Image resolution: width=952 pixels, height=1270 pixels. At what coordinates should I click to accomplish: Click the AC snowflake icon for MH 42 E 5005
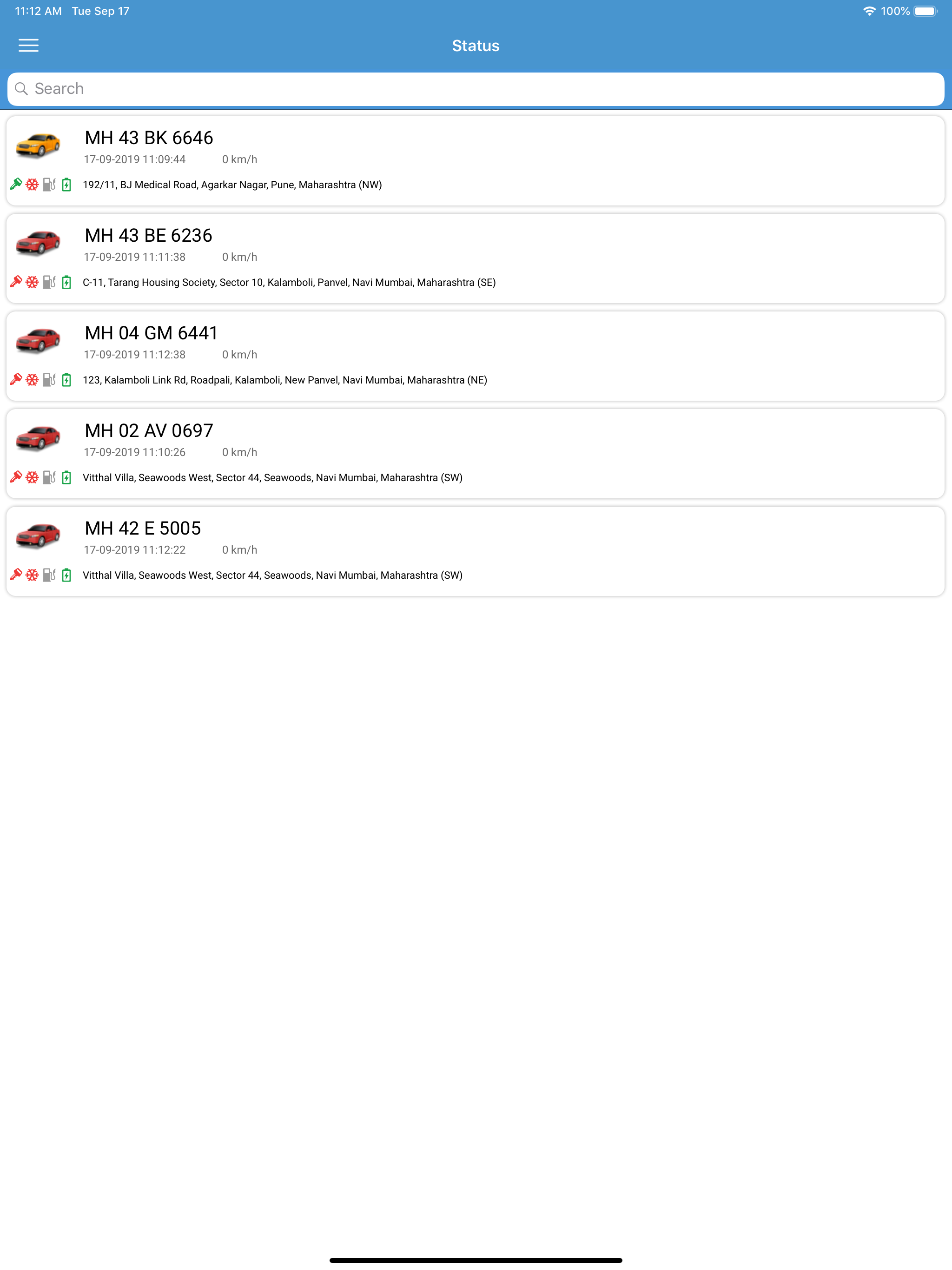[32, 575]
